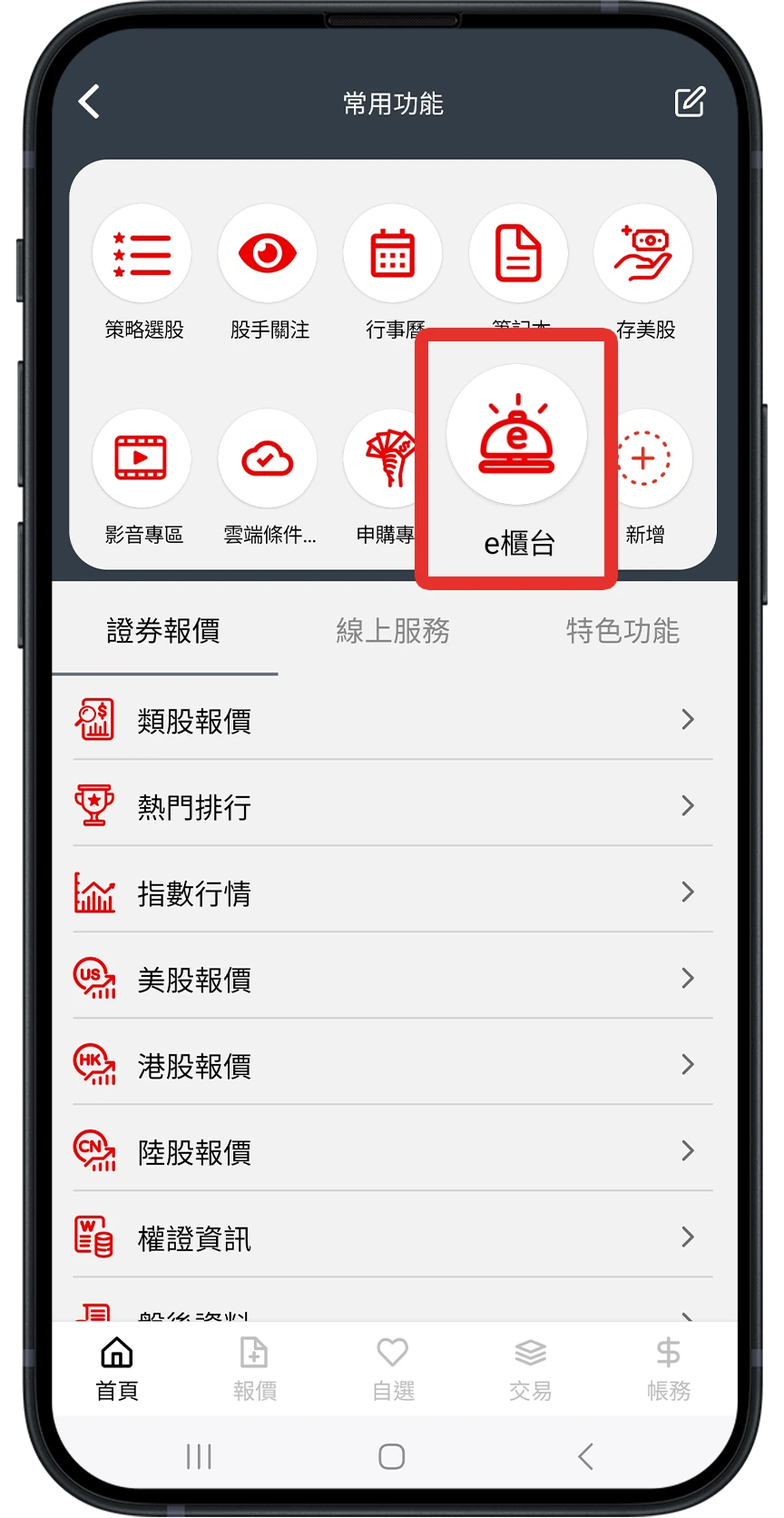The width and height of the screenshot is (784, 1518).
Task: Open the 帳務 account tab
Action: [x=669, y=1369]
